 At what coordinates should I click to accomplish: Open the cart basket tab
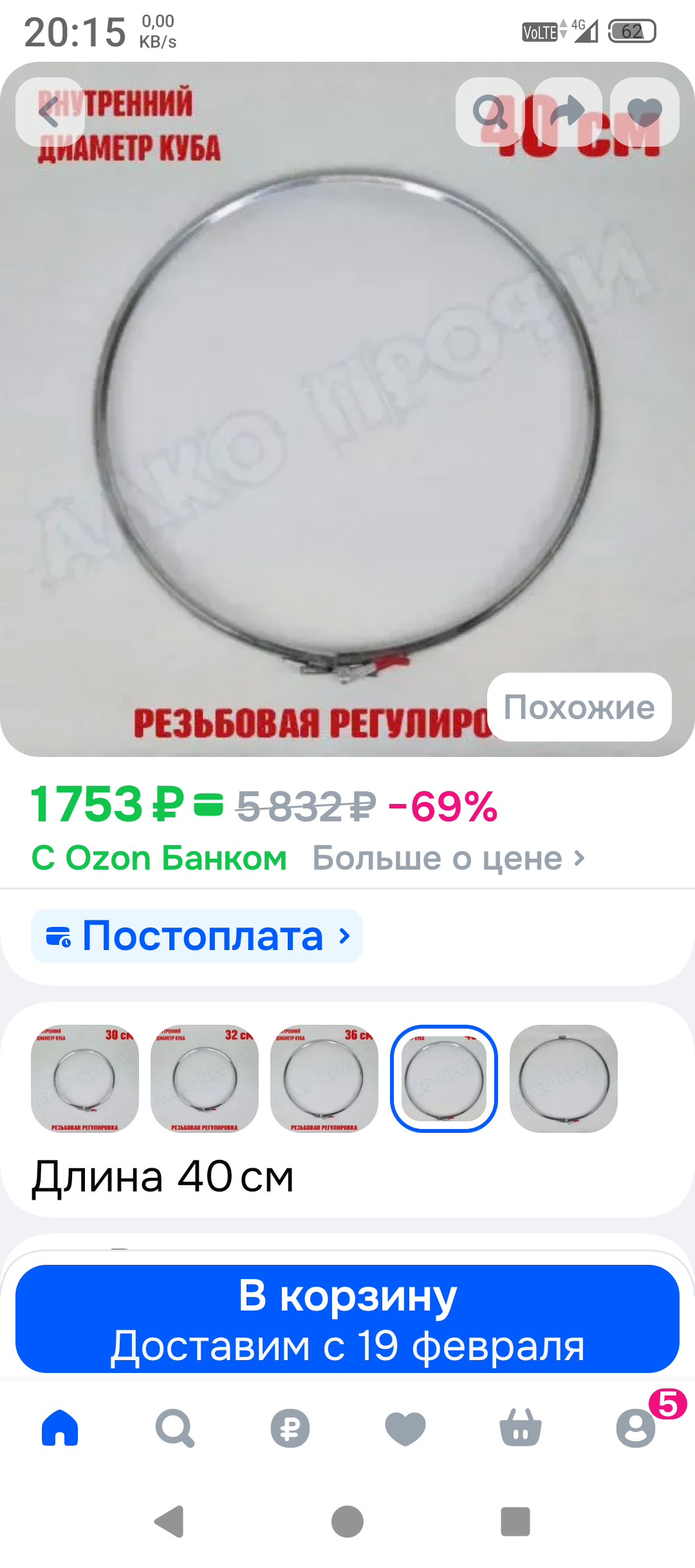point(521,1428)
